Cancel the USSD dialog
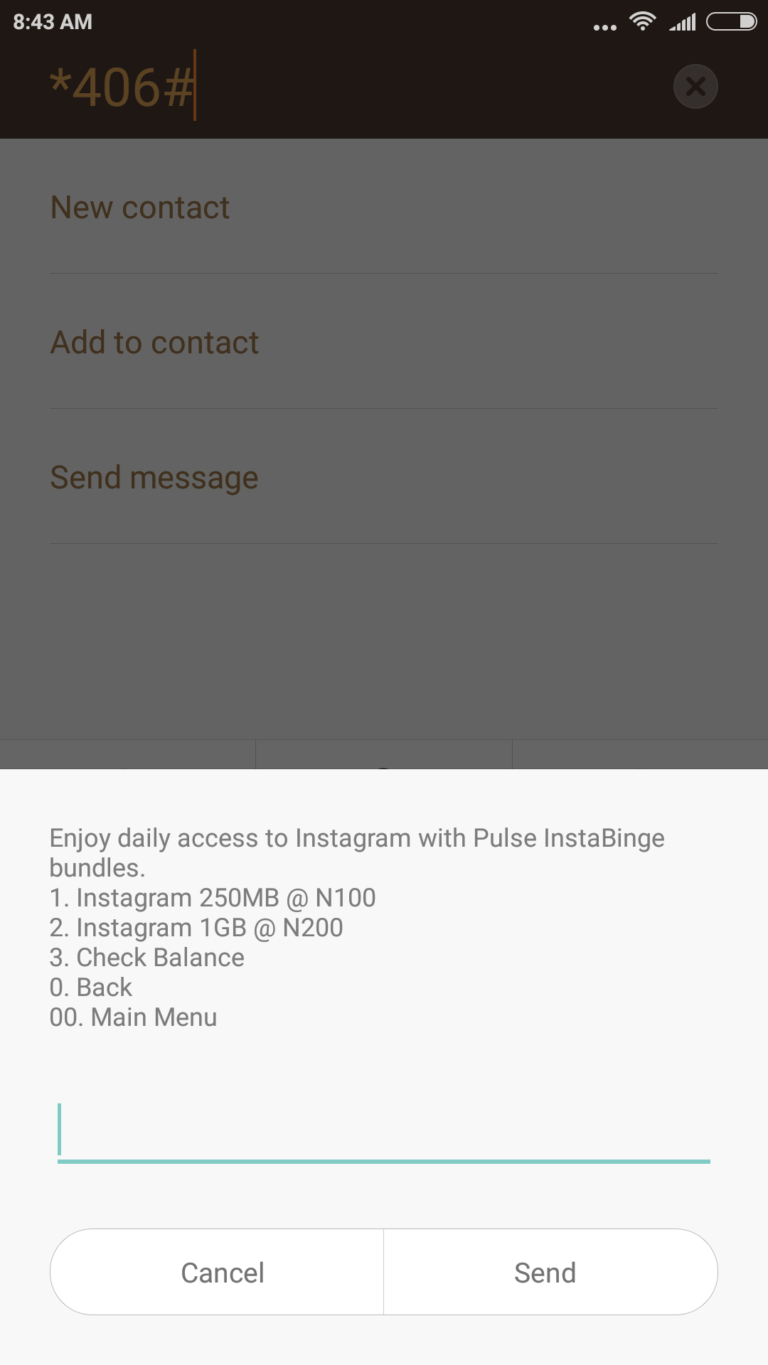 (x=217, y=1272)
